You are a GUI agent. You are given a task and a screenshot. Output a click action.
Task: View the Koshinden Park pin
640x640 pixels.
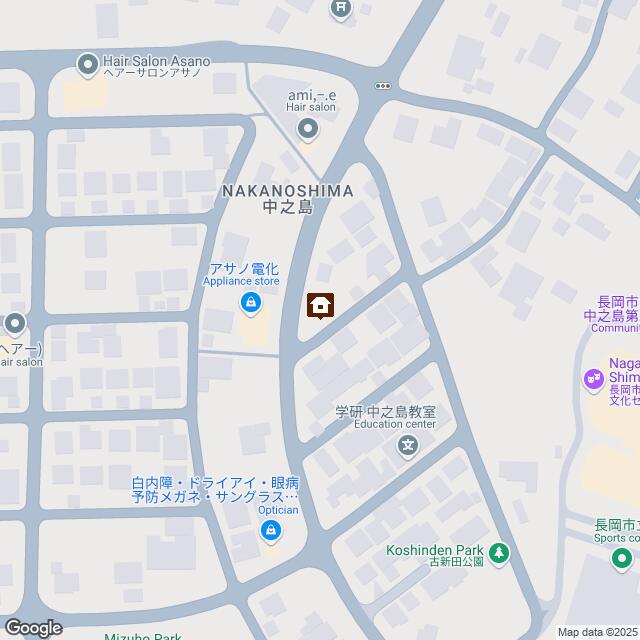[499, 551]
